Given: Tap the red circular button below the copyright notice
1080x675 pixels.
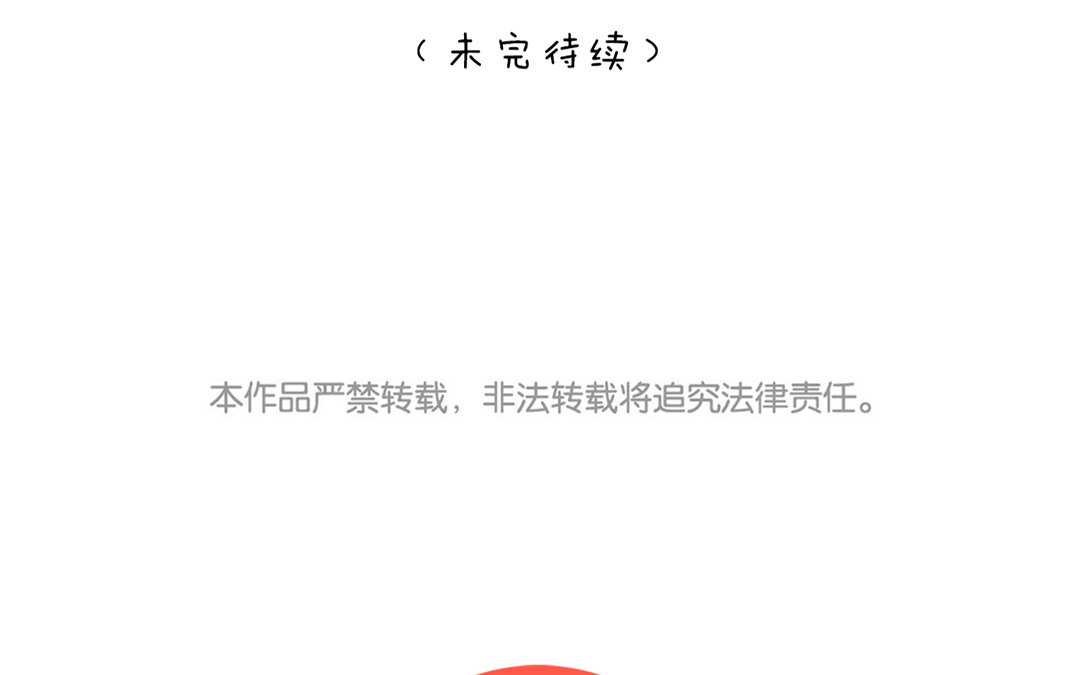Looking at the screenshot, I should click(540, 669).
